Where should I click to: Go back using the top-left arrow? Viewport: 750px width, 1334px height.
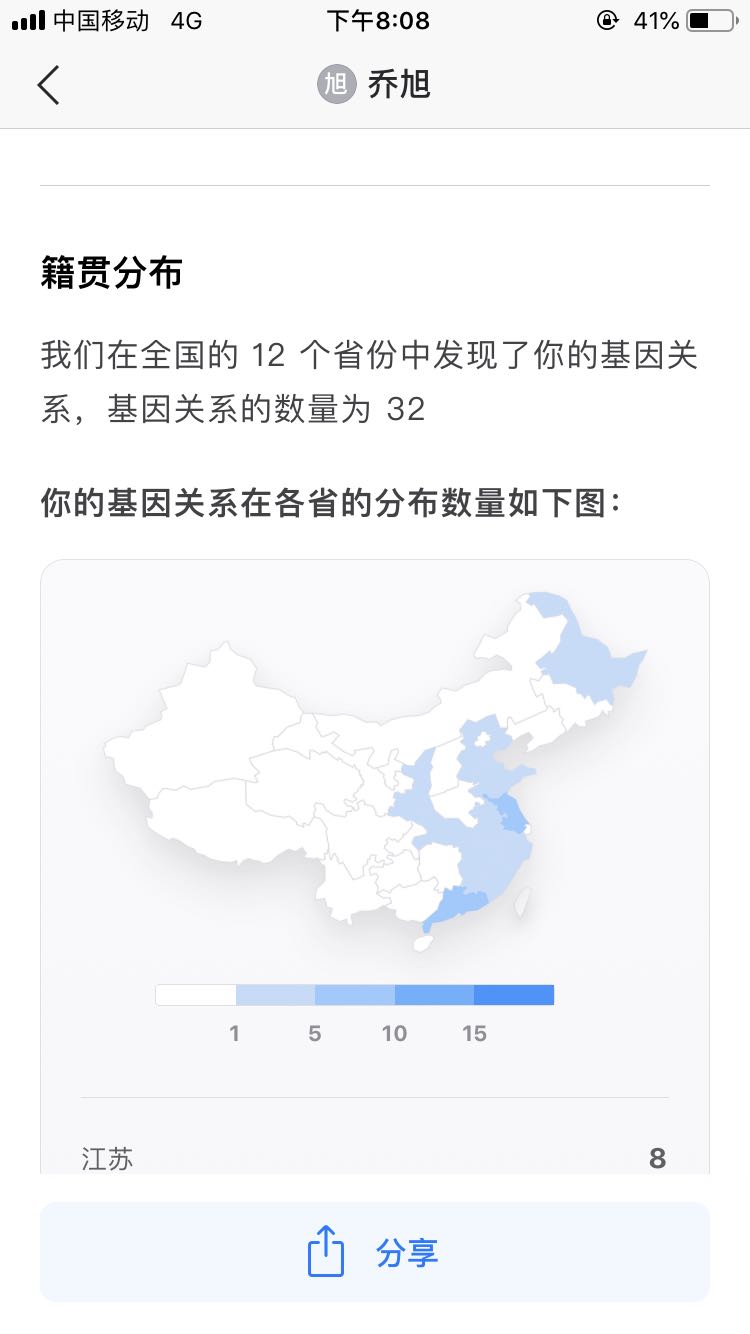pos(48,85)
